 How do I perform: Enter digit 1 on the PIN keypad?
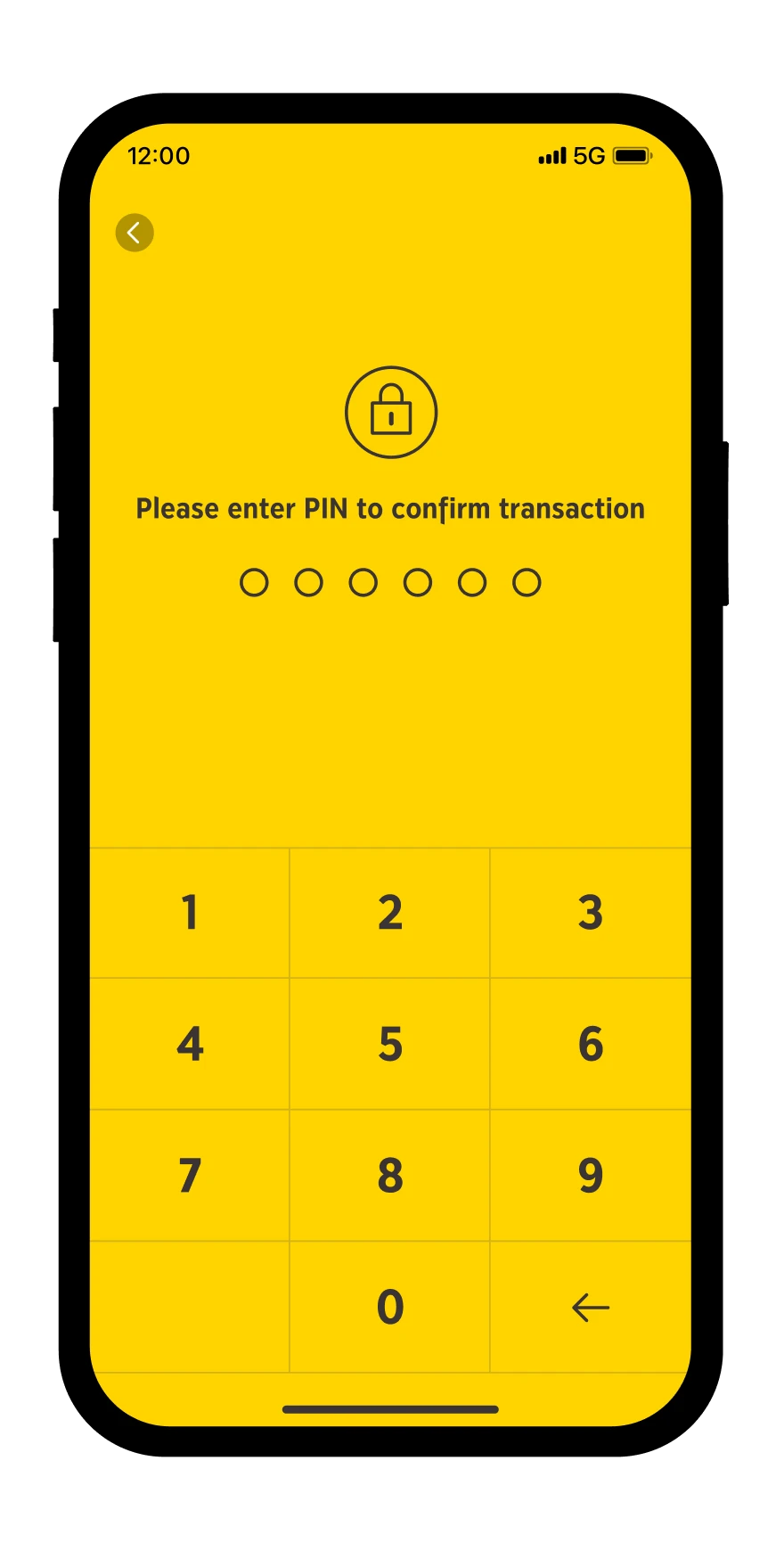190,913
